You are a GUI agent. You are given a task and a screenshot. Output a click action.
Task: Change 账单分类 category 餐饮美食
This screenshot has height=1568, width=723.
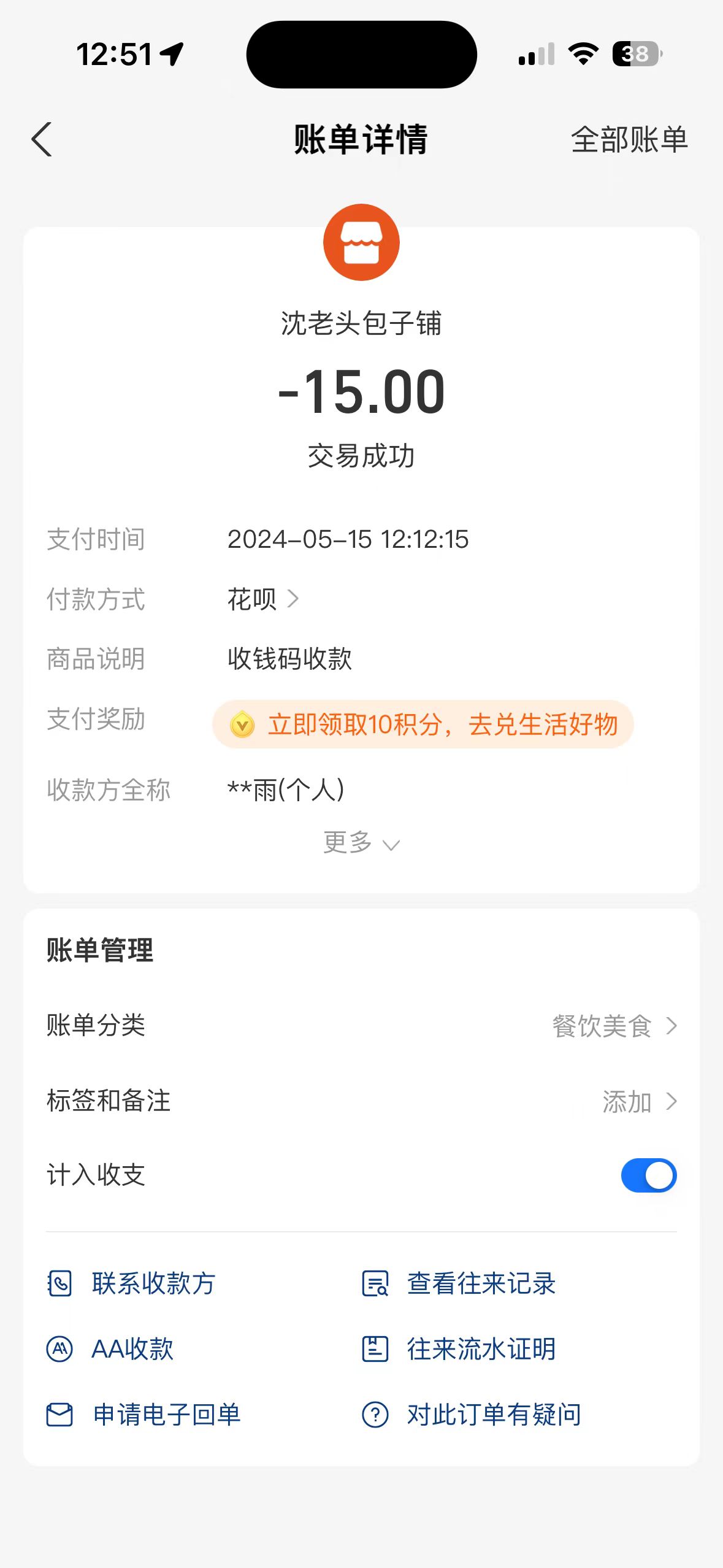point(613,1026)
